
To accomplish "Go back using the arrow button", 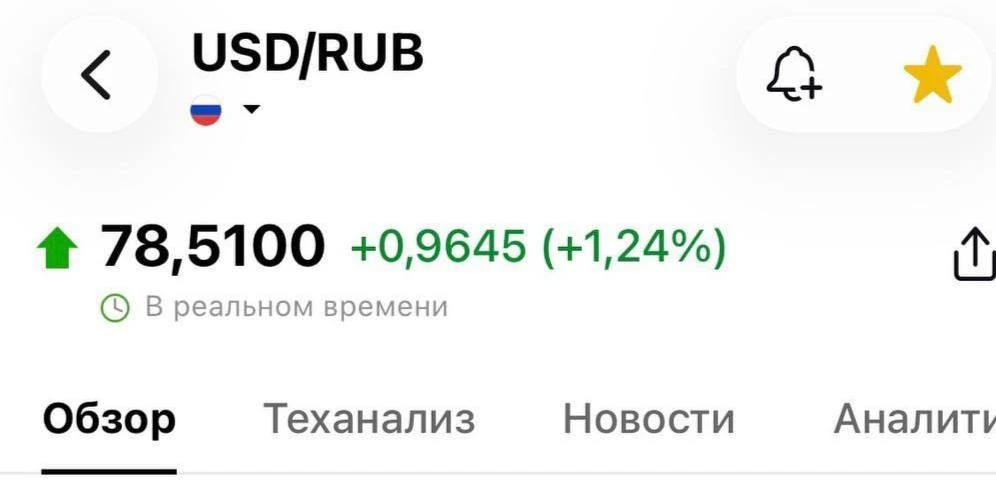I will click(x=98, y=75).
